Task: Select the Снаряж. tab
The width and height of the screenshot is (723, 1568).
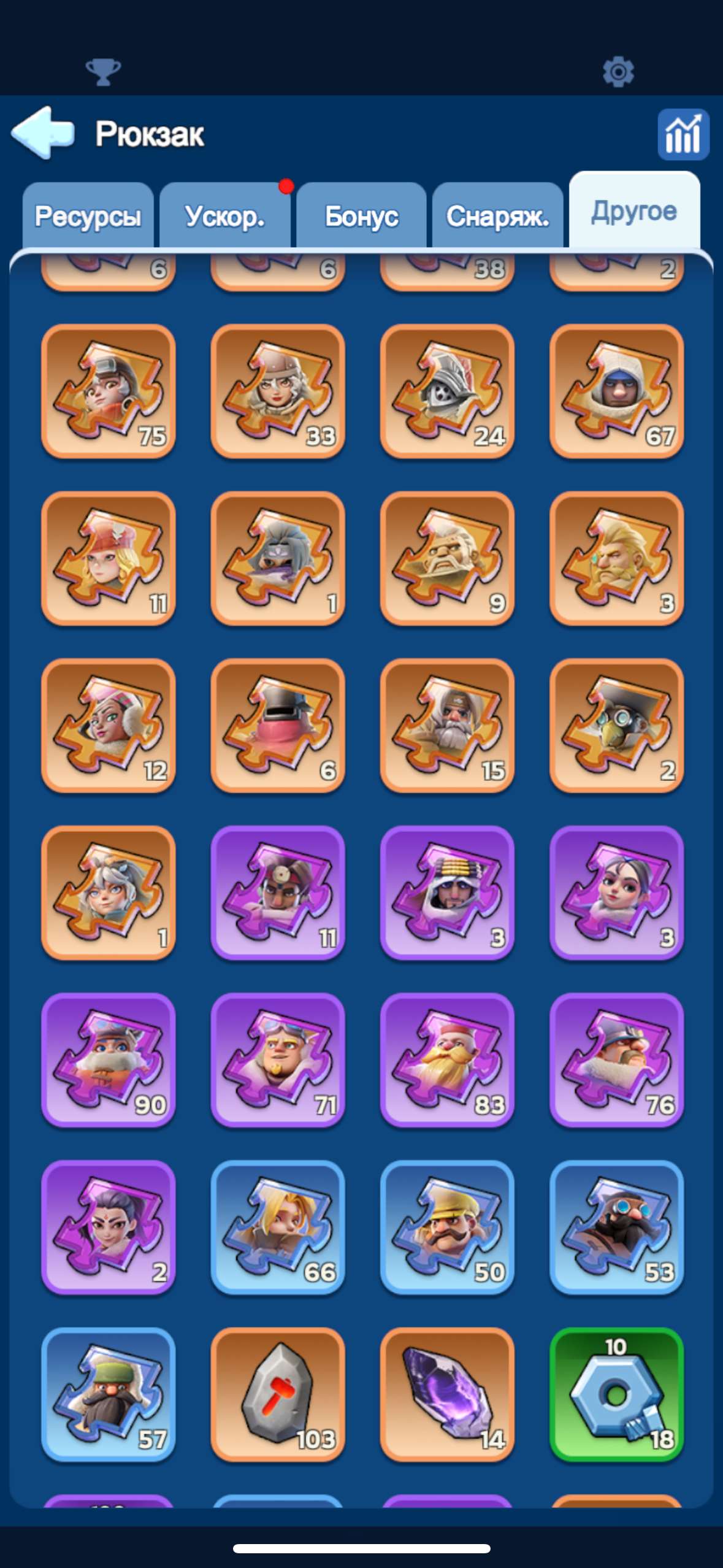Action: [x=497, y=216]
